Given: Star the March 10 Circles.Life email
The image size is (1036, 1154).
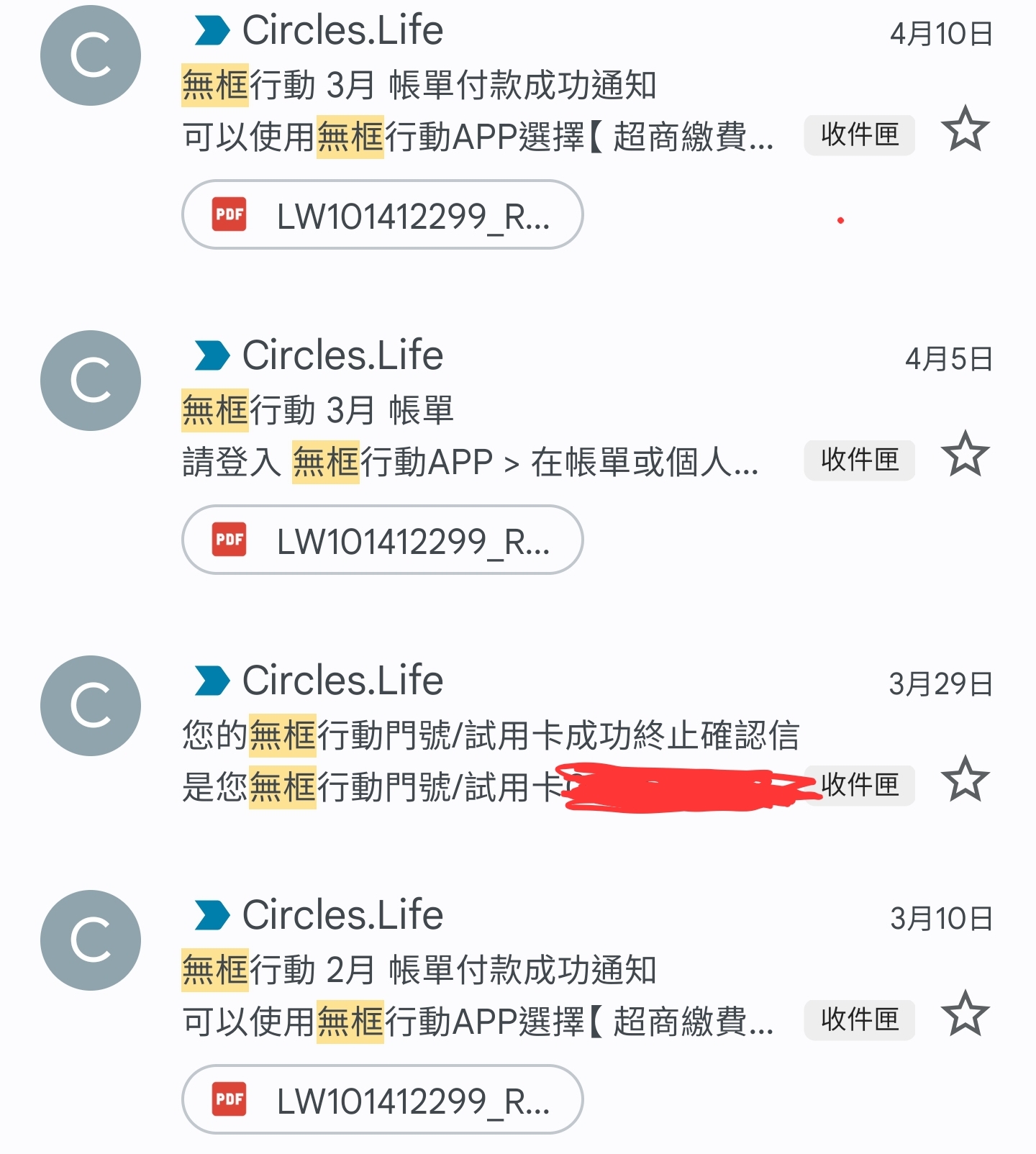Looking at the screenshot, I should point(965,1014).
